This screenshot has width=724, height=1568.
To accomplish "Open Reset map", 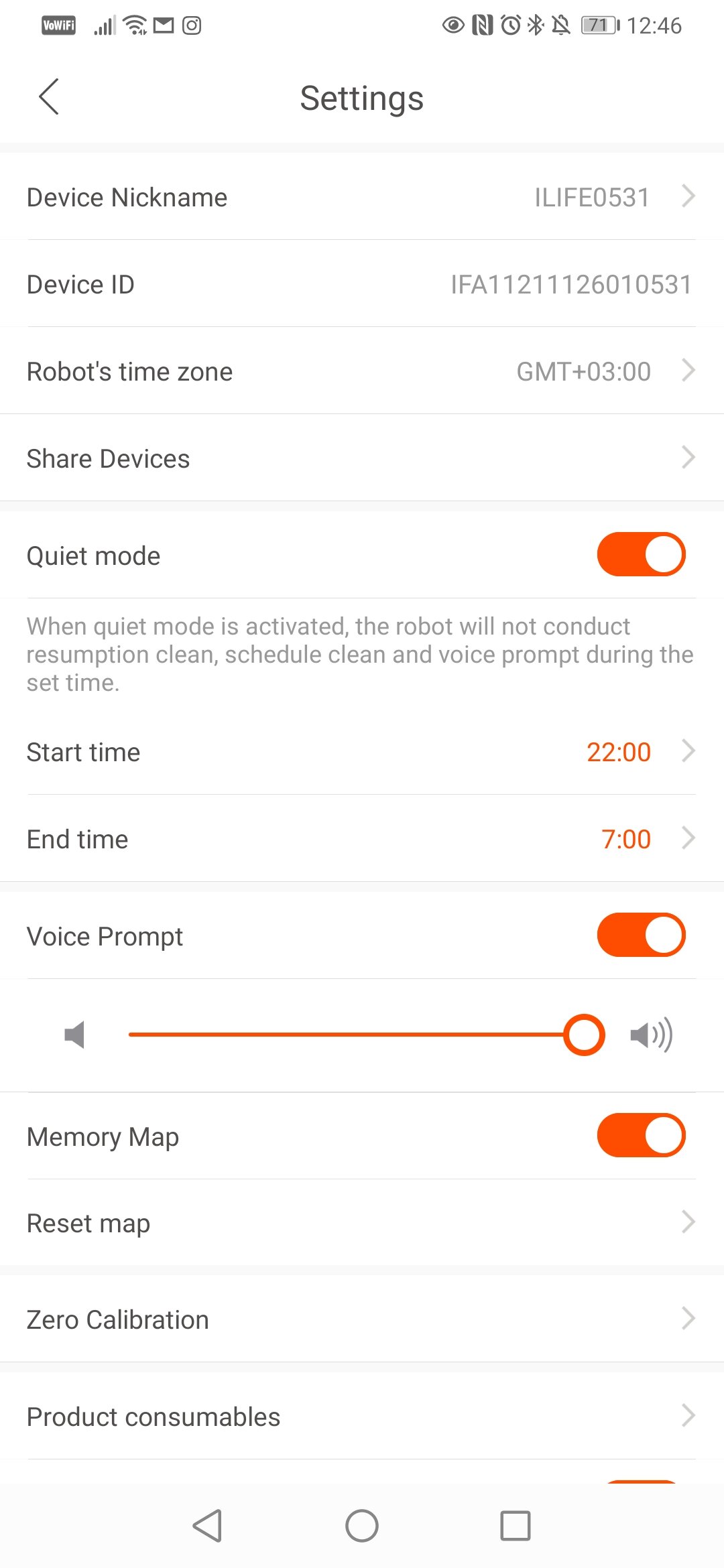I will coord(362,1222).
